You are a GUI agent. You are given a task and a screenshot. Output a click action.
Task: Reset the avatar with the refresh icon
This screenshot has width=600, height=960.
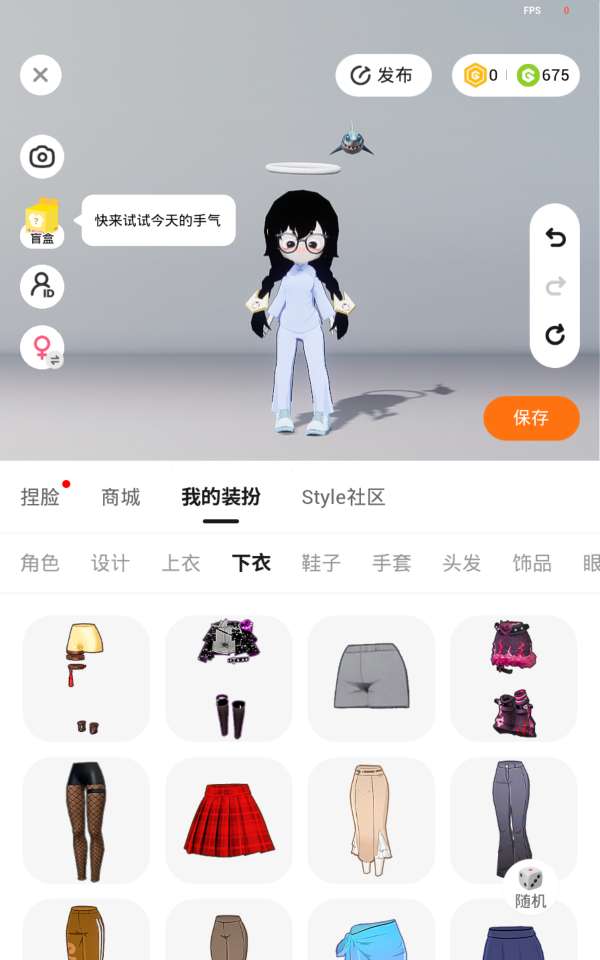pyautogui.click(x=555, y=335)
